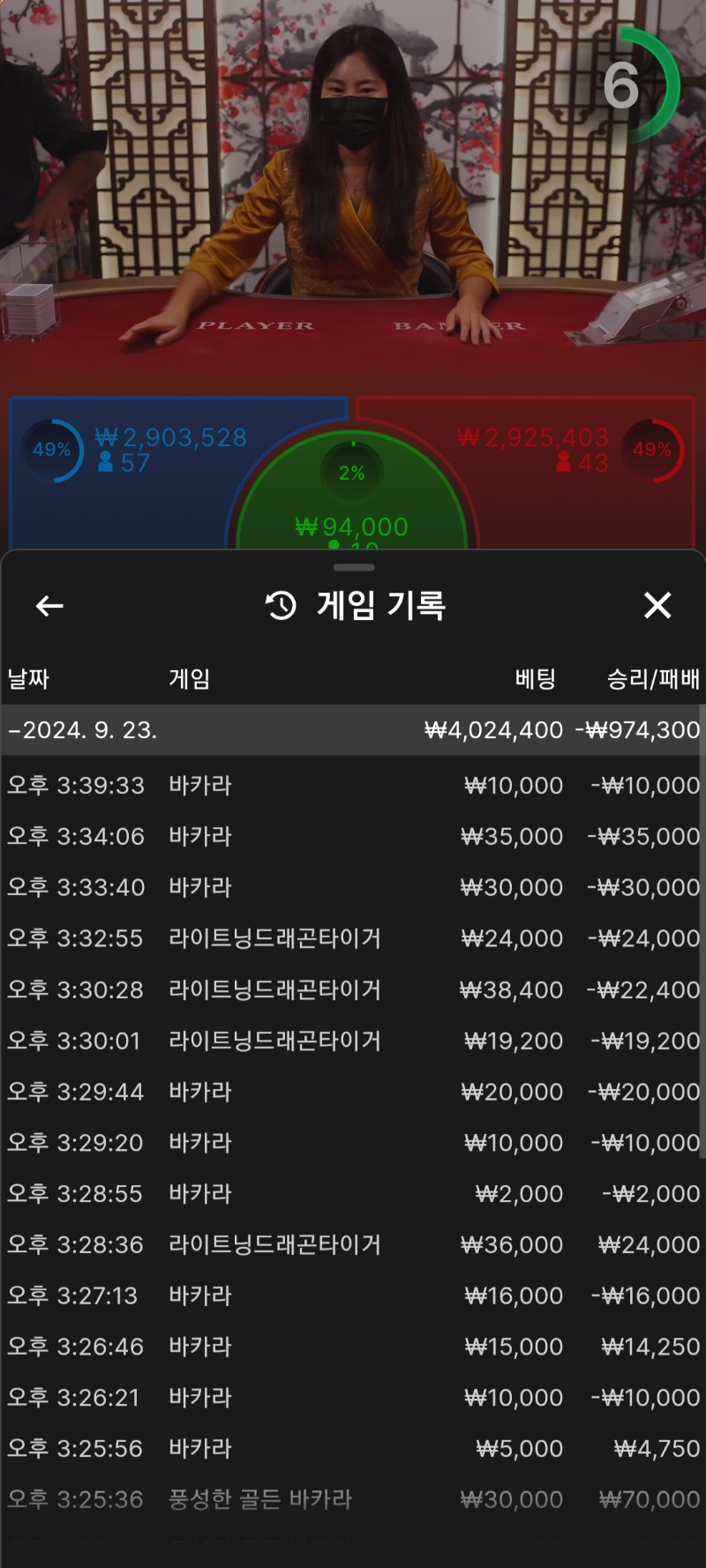Open the 풍성한 골든 바카라 record
This screenshot has width=706, height=1568.
tap(353, 1499)
